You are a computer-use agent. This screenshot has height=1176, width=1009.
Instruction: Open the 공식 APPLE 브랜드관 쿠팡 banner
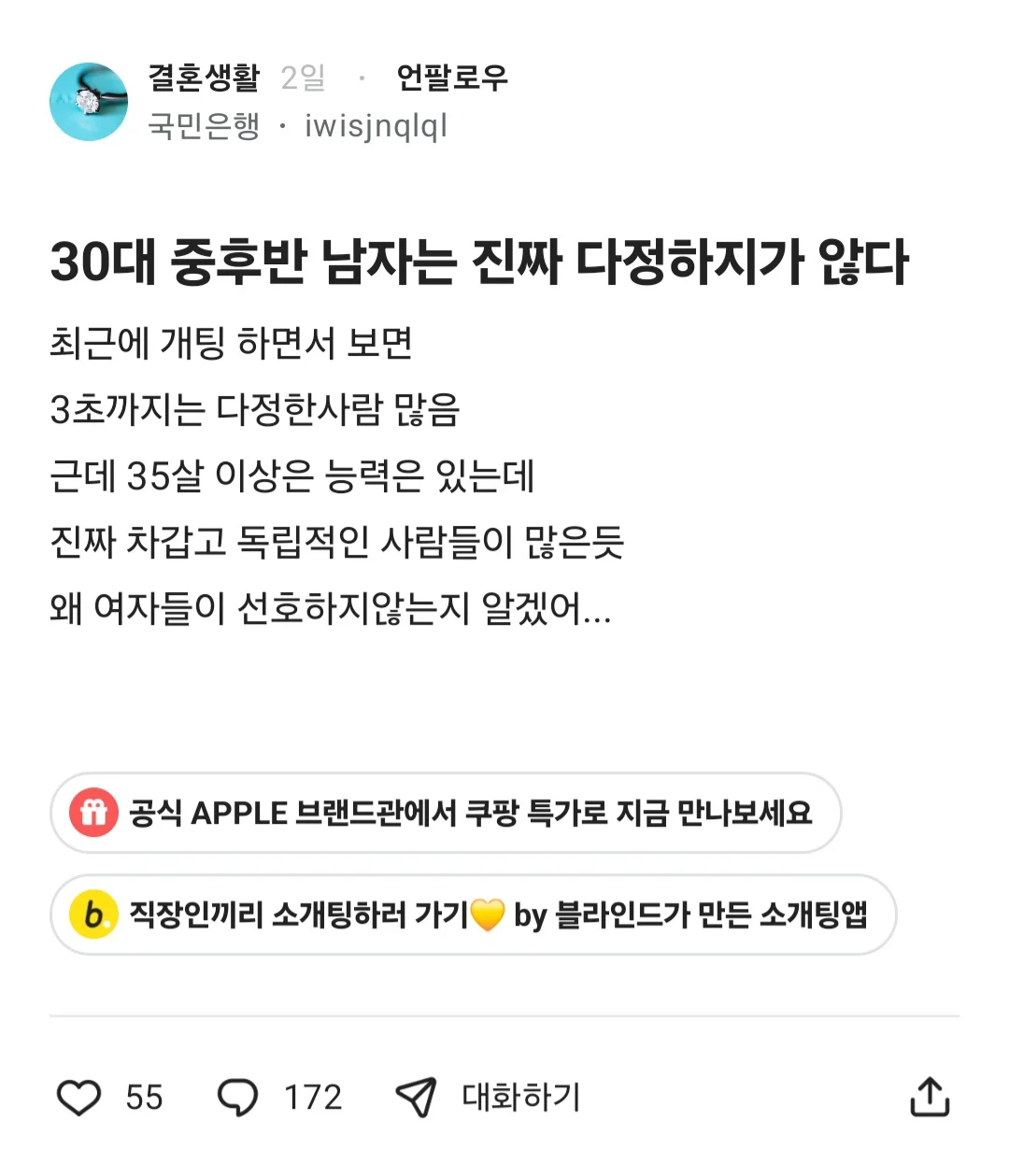click(446, 813)
